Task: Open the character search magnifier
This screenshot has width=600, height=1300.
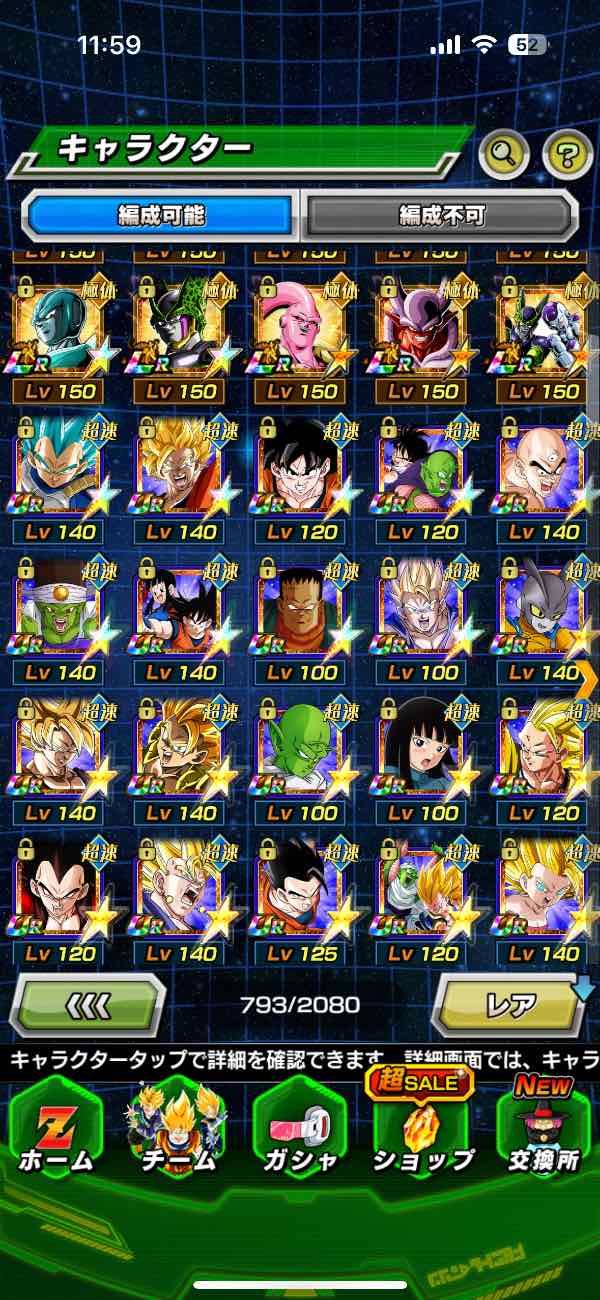Action: pos(504,154)
